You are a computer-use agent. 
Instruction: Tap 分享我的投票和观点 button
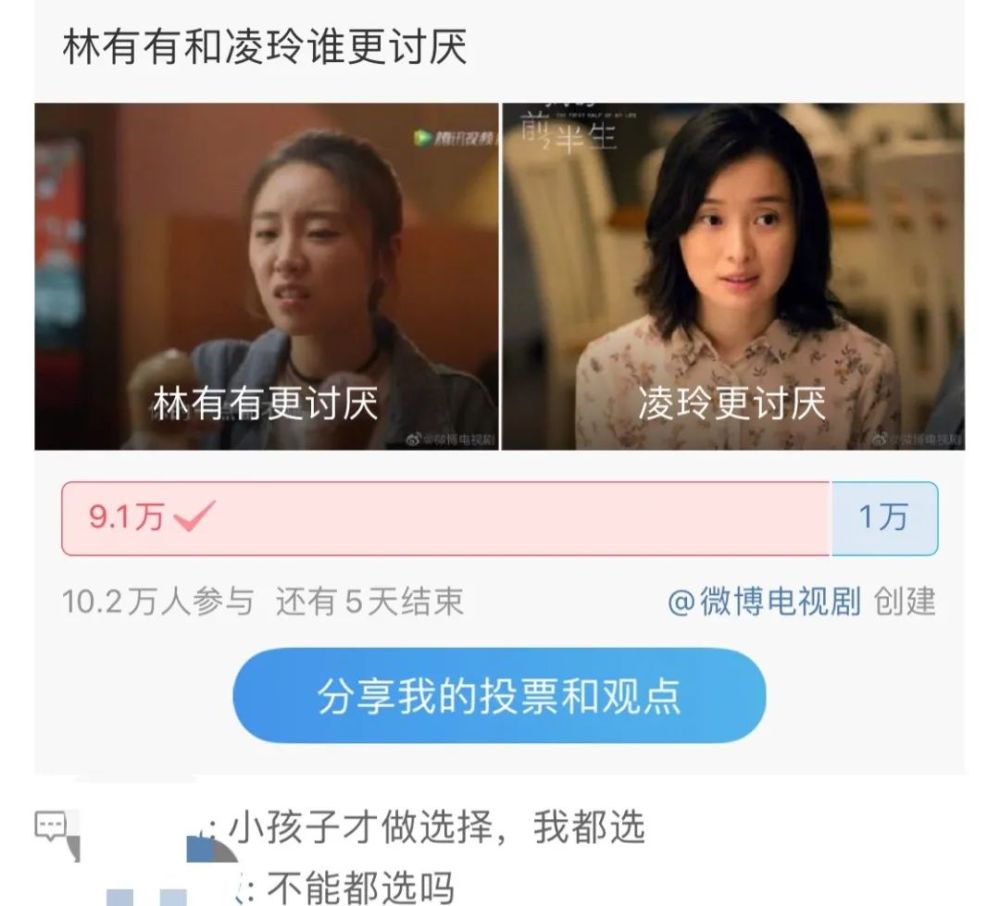(x=499, y=696)
